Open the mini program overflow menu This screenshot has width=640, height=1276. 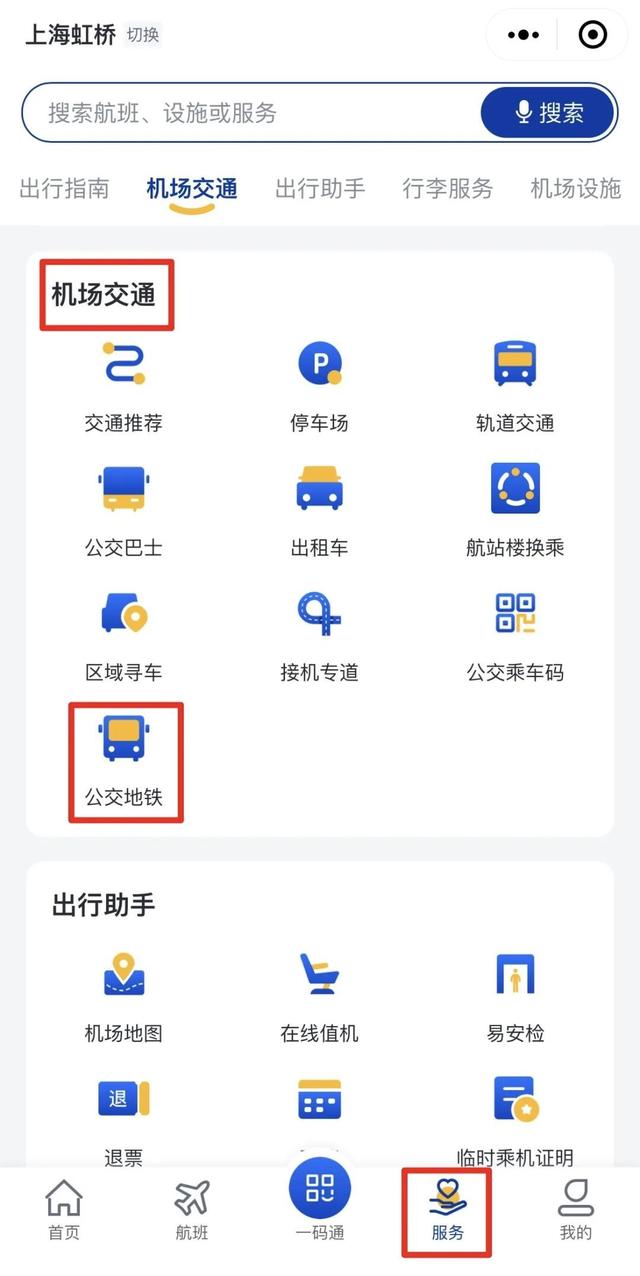coord(523,35)
